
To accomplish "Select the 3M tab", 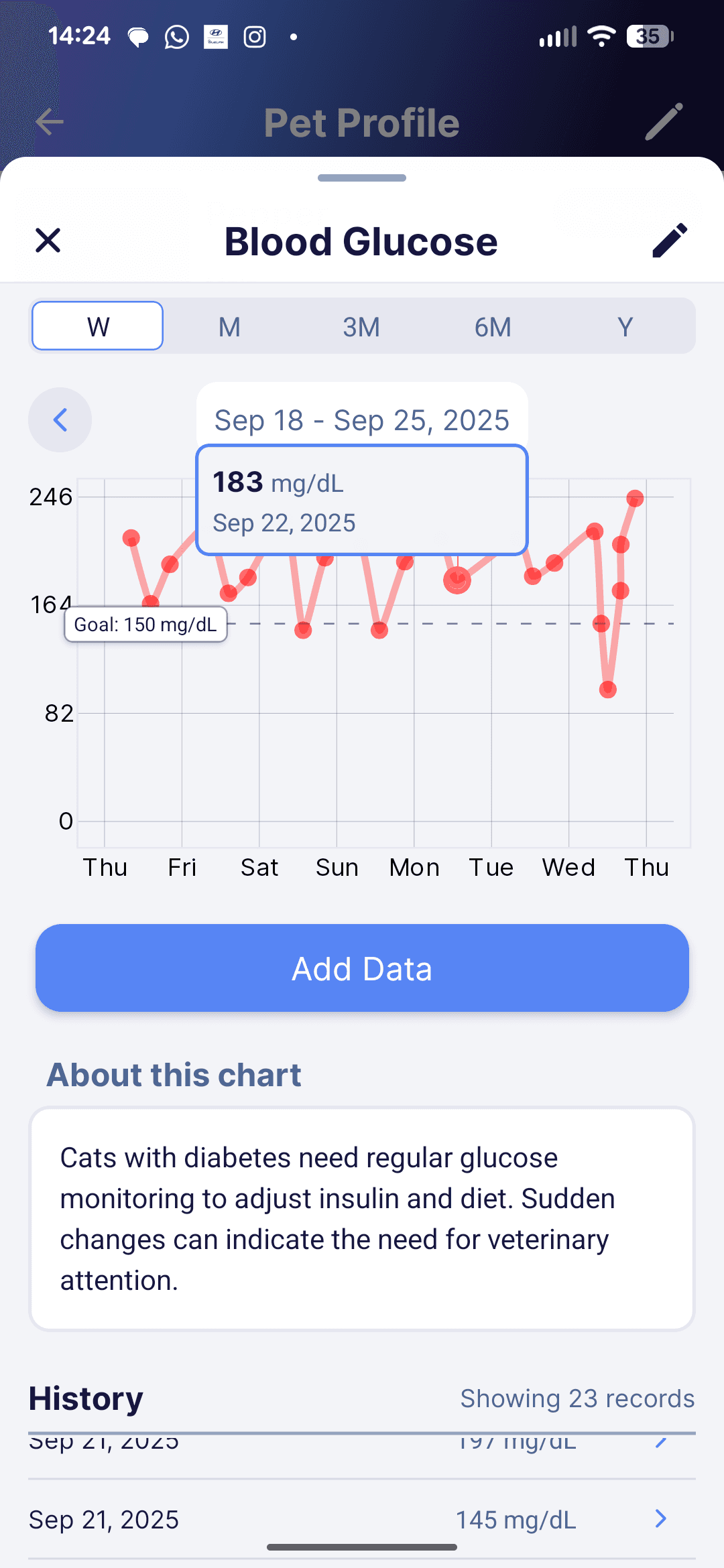I will point(361,326).
